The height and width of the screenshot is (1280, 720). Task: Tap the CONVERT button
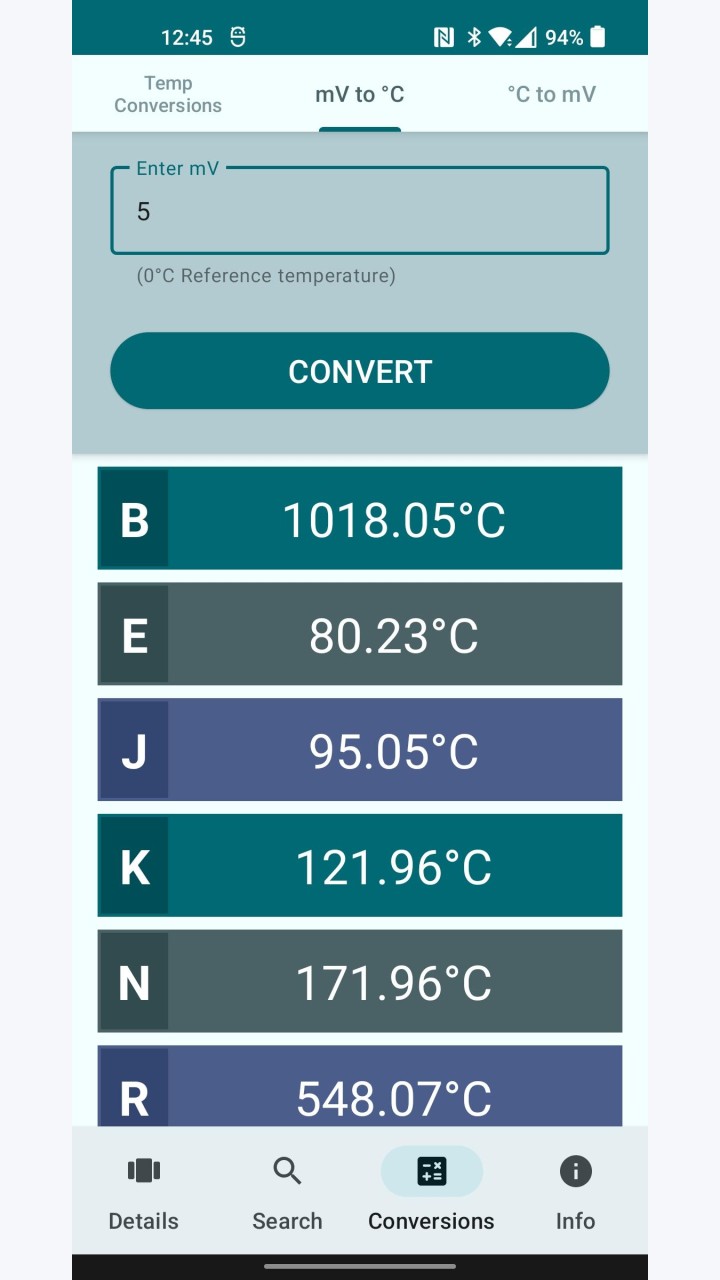(360, 371)
